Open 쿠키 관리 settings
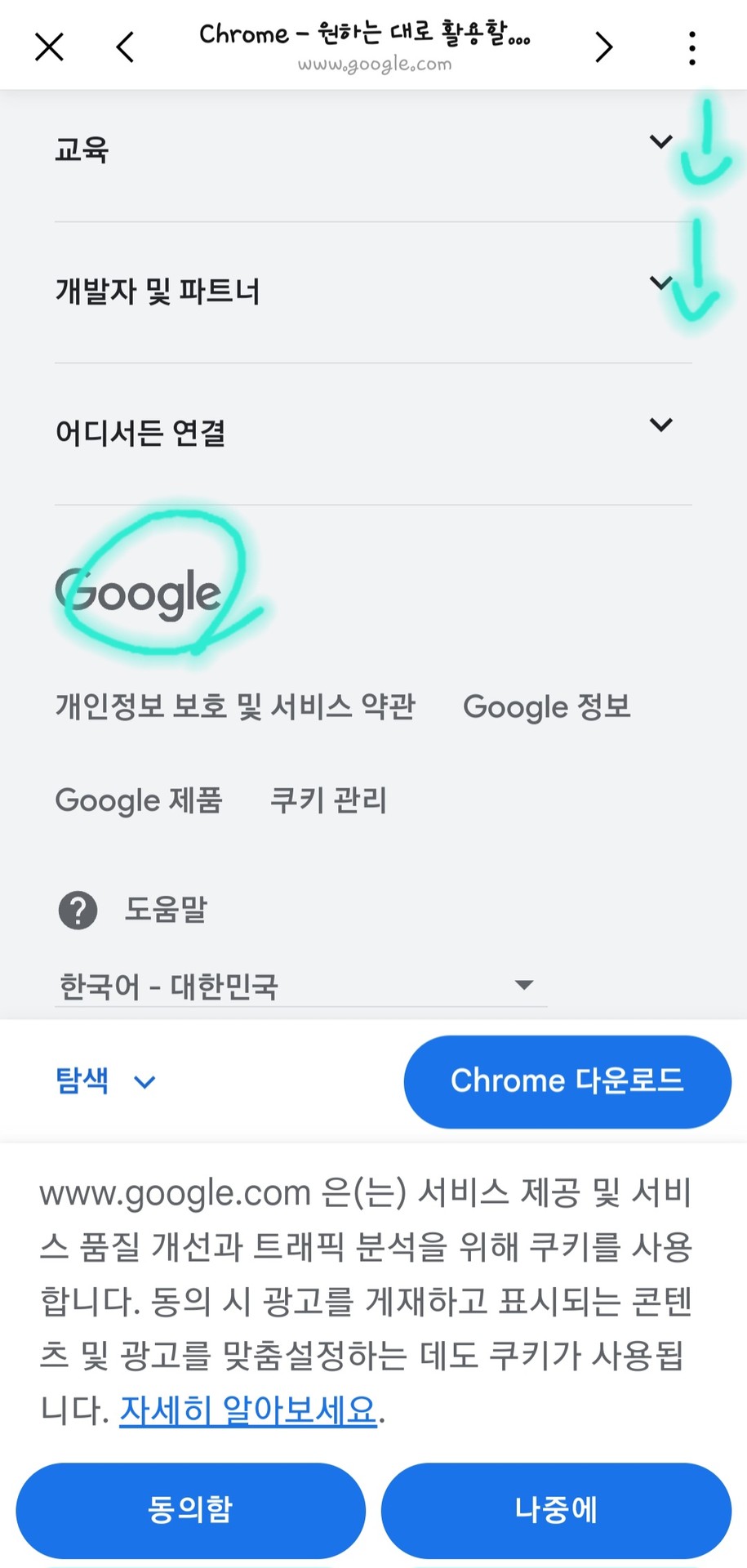The width and height of the screenshot is (747, 1568). [x=328, y=800]
